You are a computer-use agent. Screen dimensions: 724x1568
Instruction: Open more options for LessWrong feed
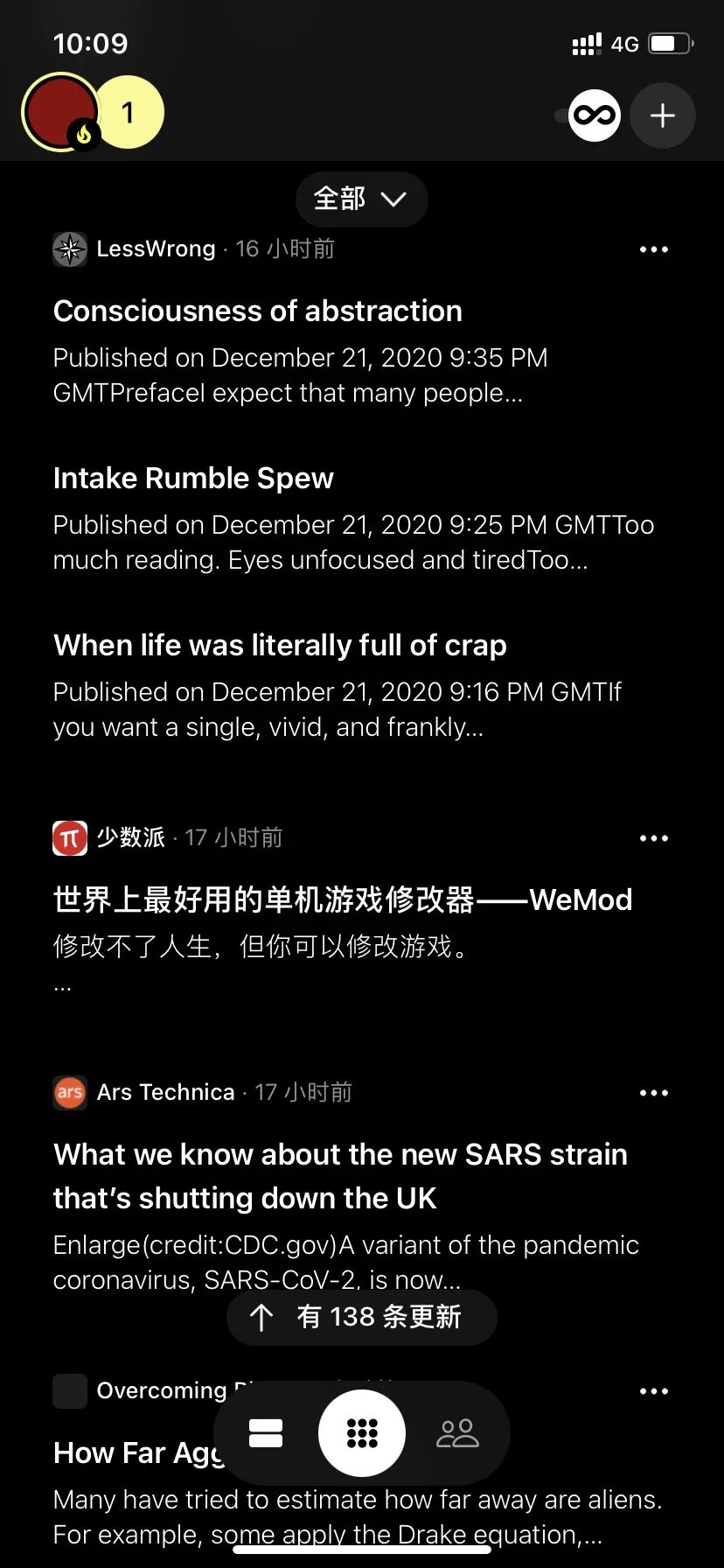pos(654,249)
